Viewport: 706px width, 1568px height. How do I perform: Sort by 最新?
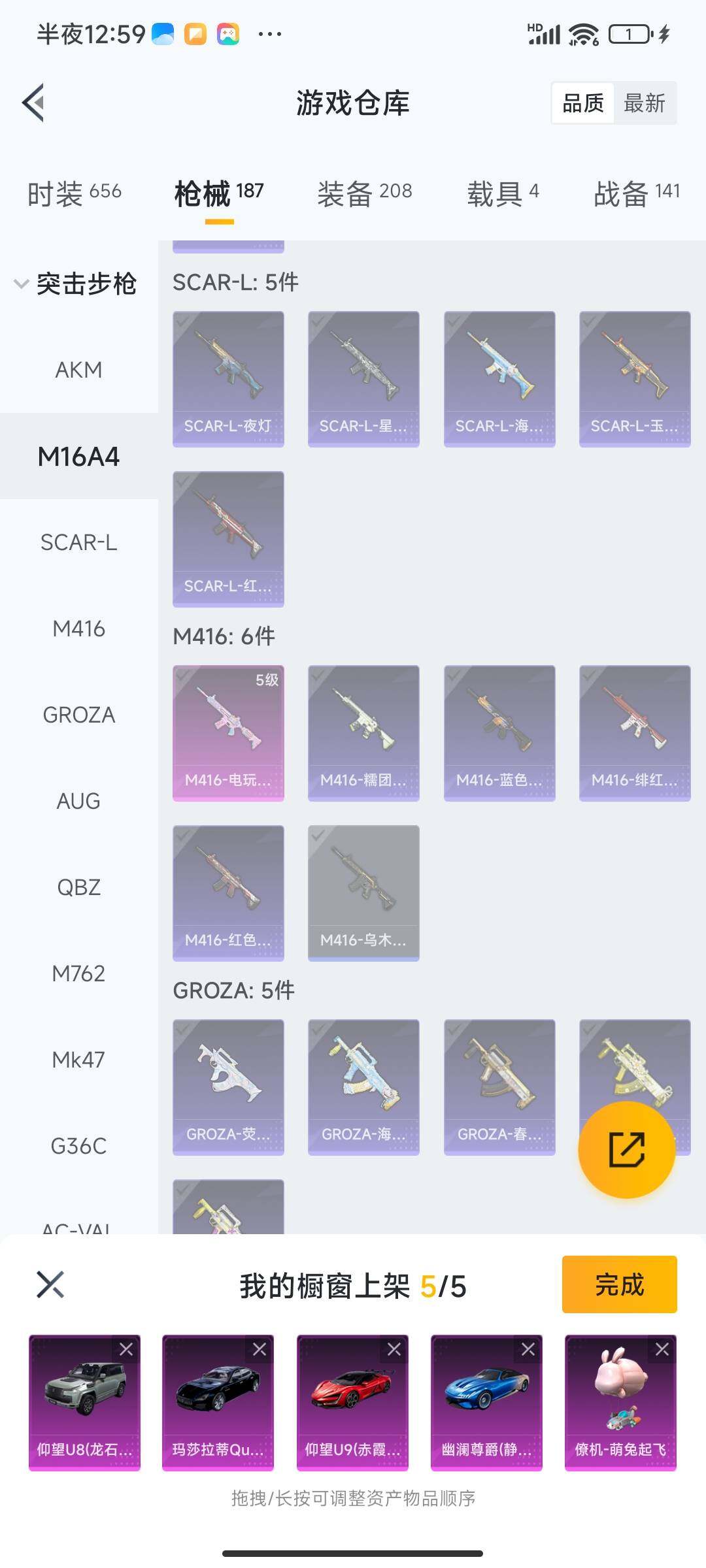[644, 103]
